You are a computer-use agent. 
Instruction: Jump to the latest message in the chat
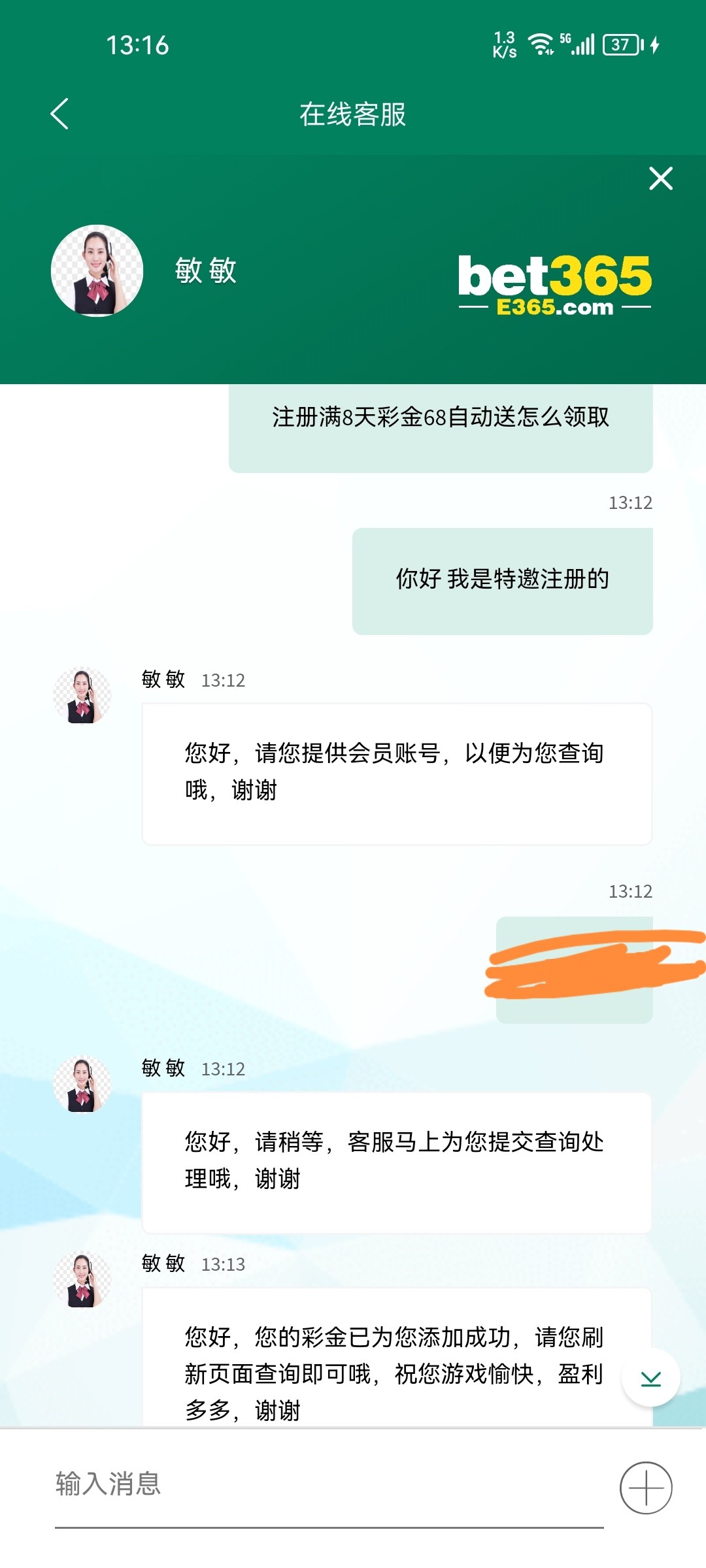point(650,1377)
